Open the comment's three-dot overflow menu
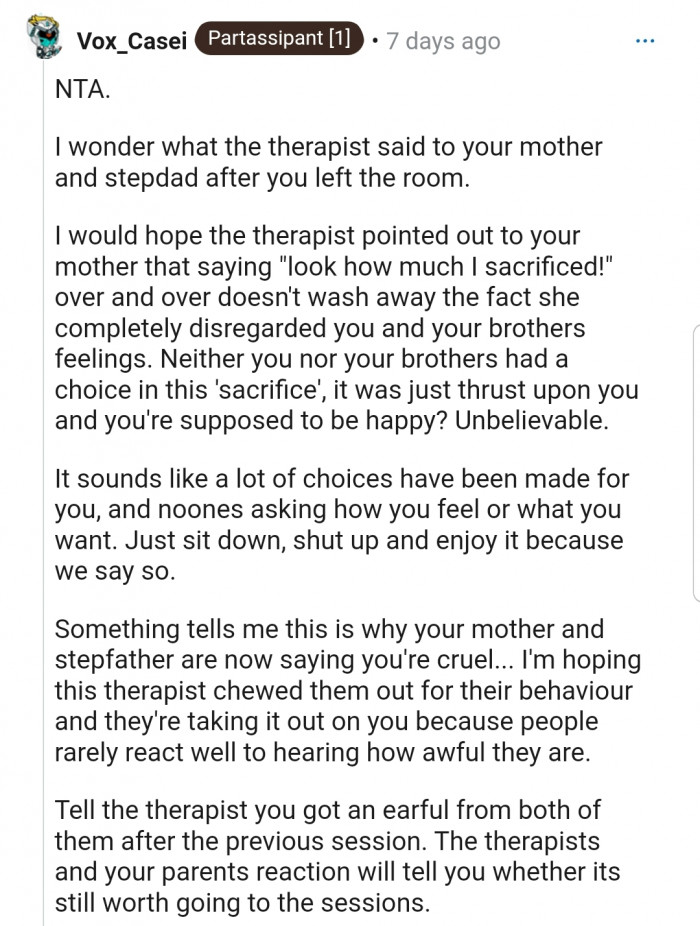The width and height of the screenshot is (700, 926). click(646, 41)
